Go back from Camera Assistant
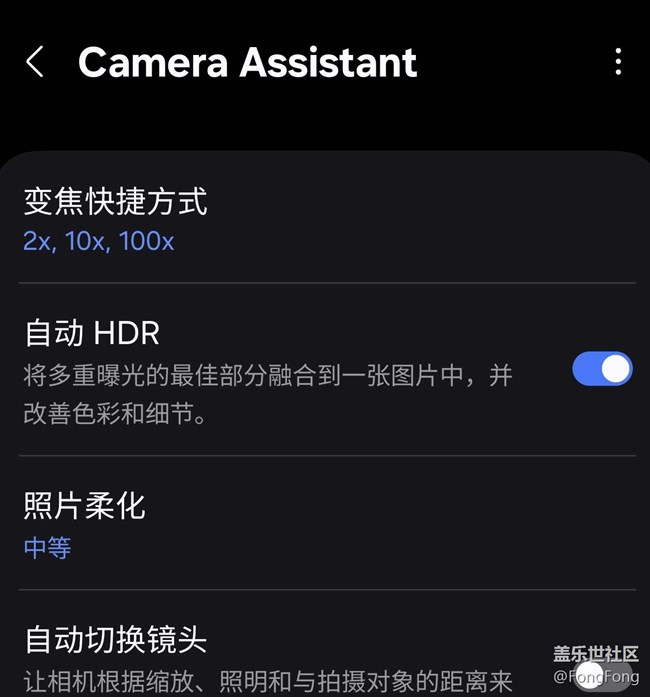The image size is (650, 697). pyautogui.click(x=35, y=63)
